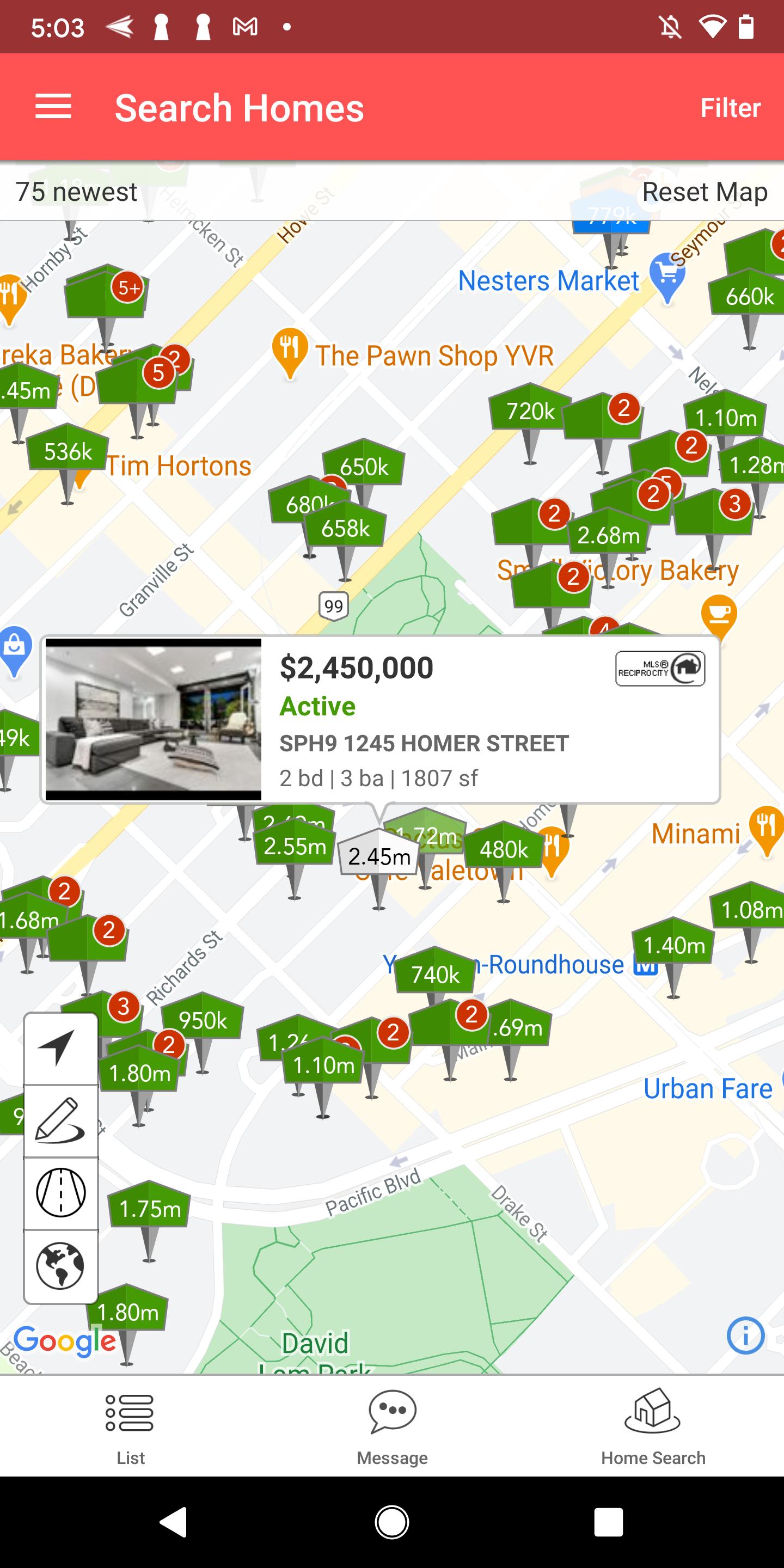
Task: Open the $2,450,000 Homer Street listing card
Action: (x=381, y=719)
